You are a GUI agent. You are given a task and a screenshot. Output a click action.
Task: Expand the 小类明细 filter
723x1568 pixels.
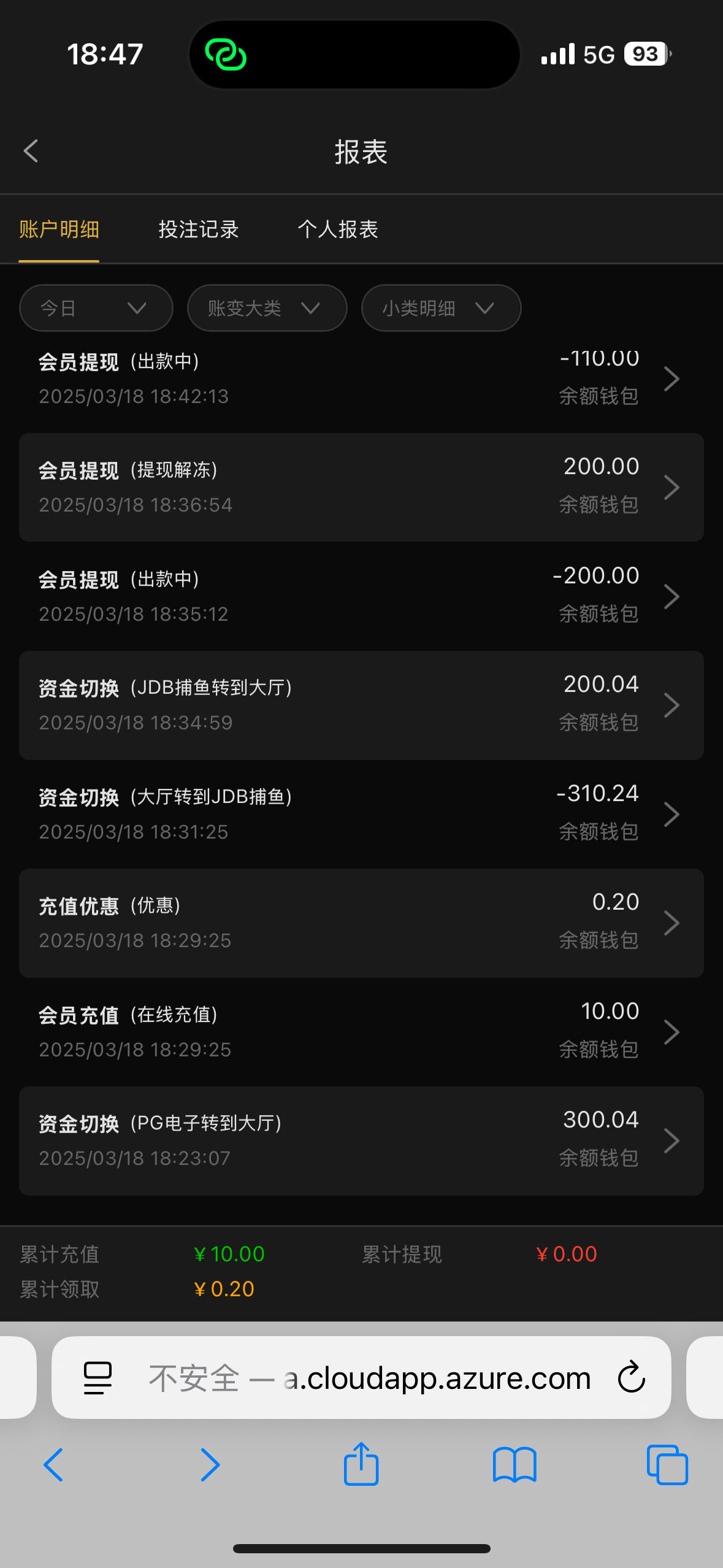click(x=441, y=308)
